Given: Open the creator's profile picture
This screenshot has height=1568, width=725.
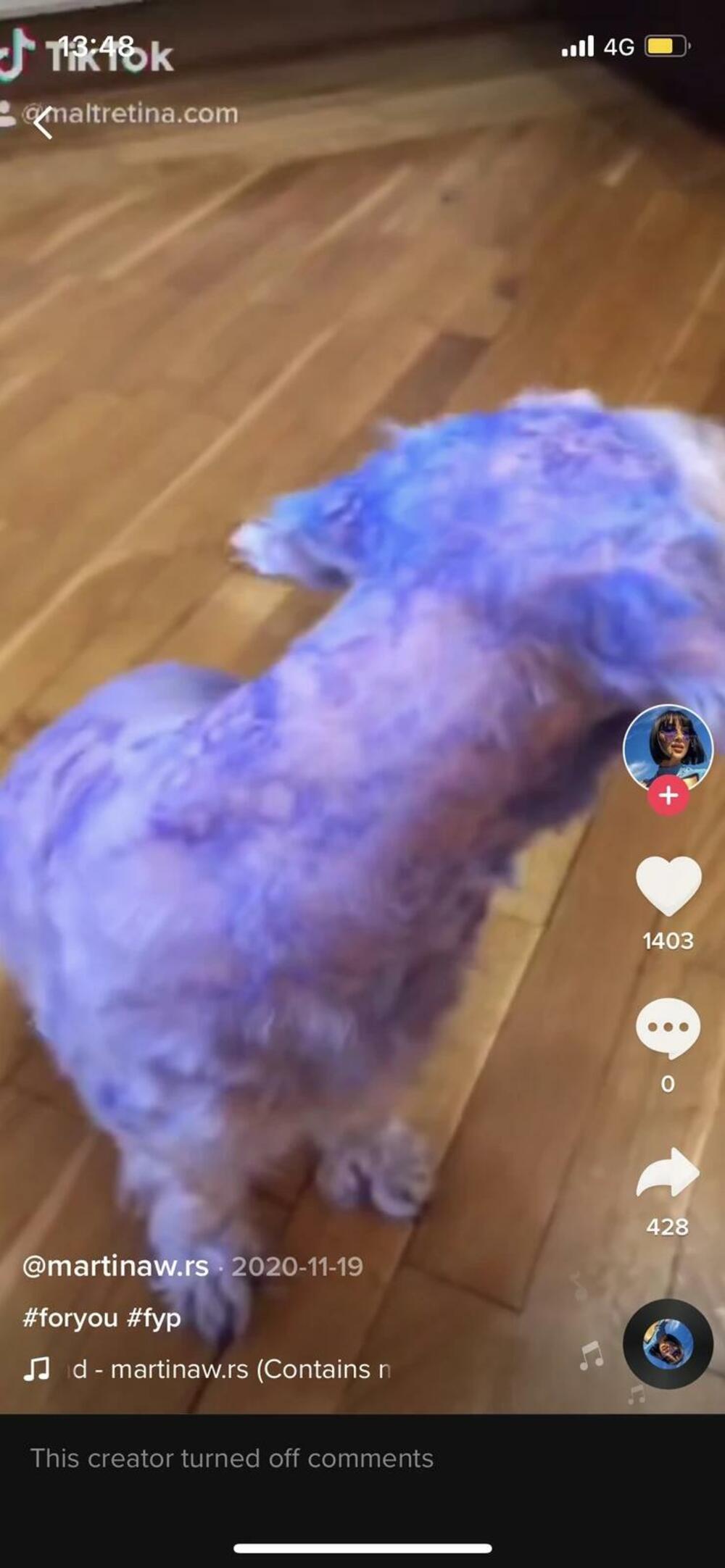Looking at the screenshot, I should pyautogui.click(x=668, y=746).
